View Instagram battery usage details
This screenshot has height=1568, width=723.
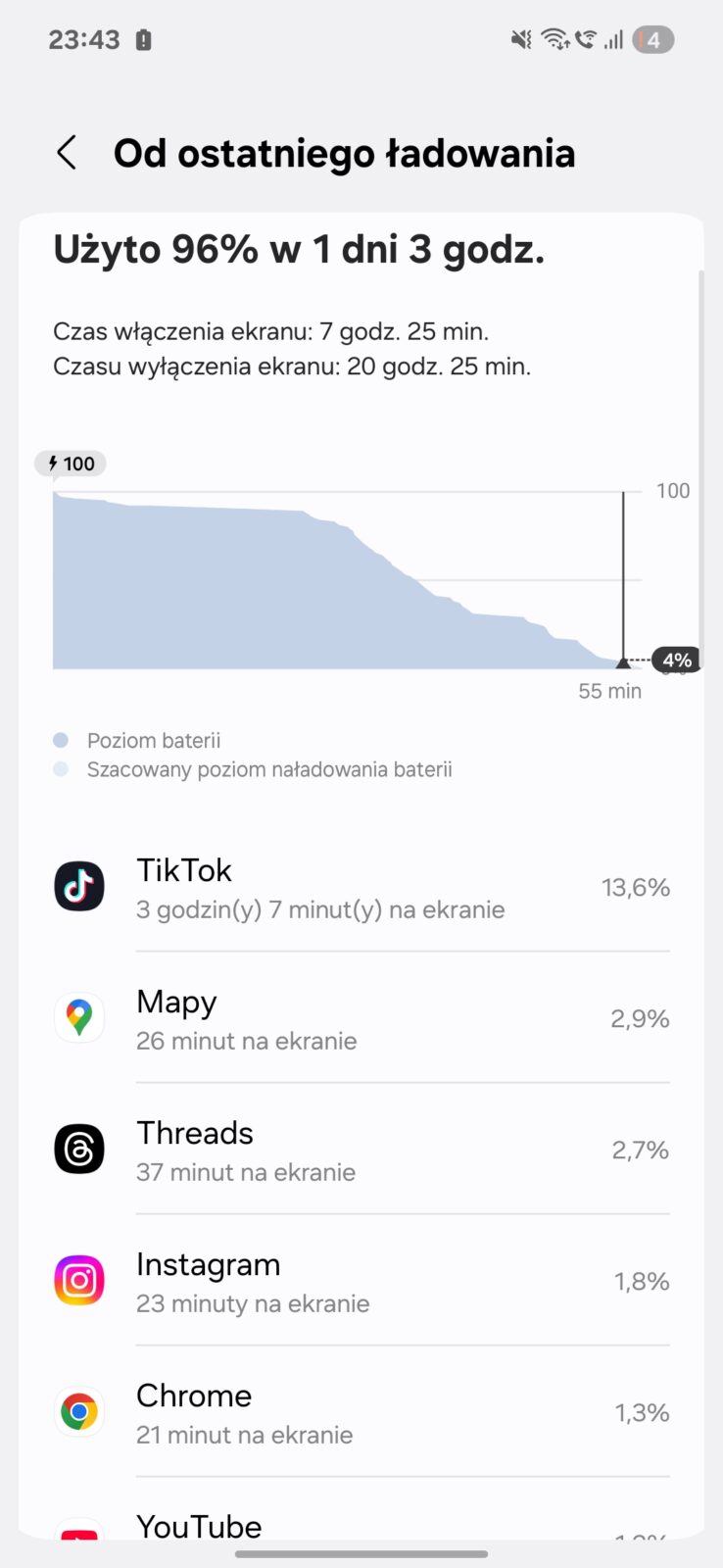click(361, 1282)
